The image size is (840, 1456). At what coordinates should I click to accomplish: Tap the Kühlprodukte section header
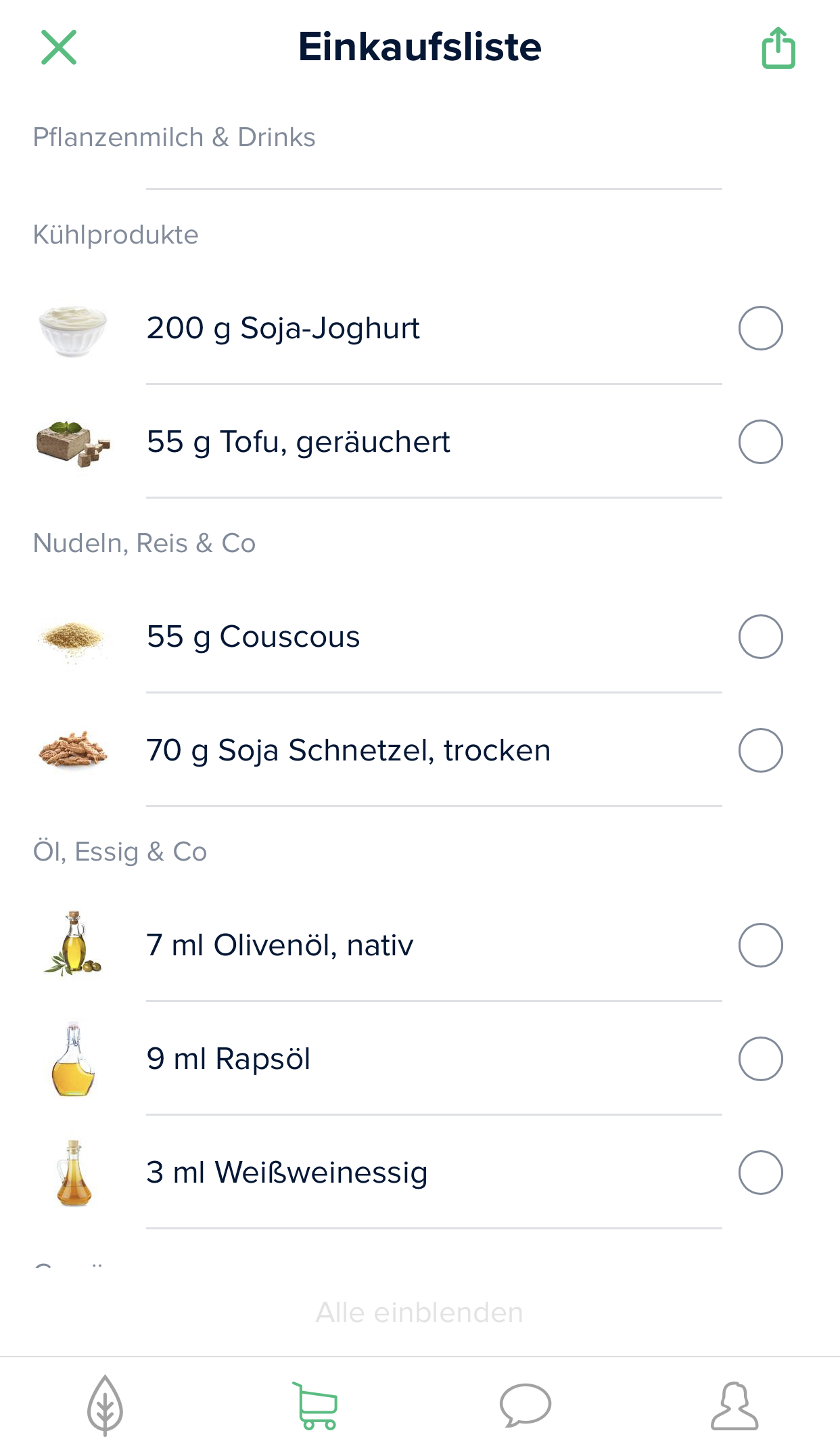pos(116,234)
